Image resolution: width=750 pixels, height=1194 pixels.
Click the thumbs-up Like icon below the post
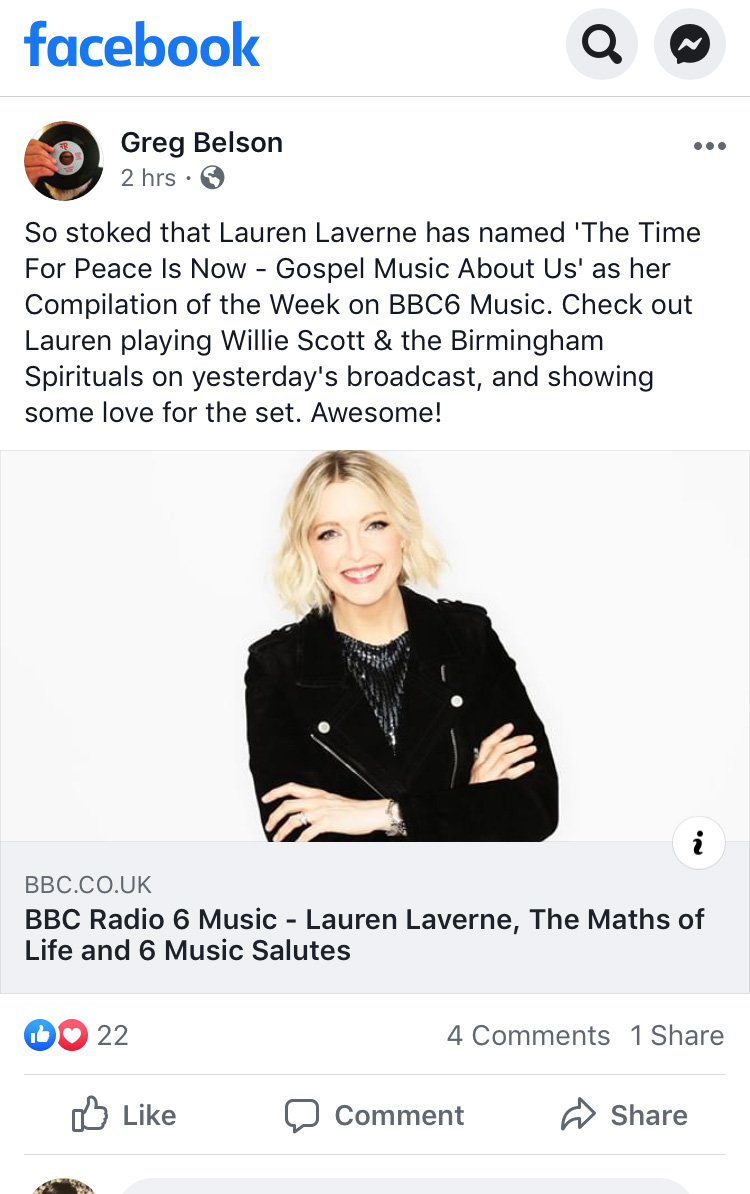[93, 1115]
